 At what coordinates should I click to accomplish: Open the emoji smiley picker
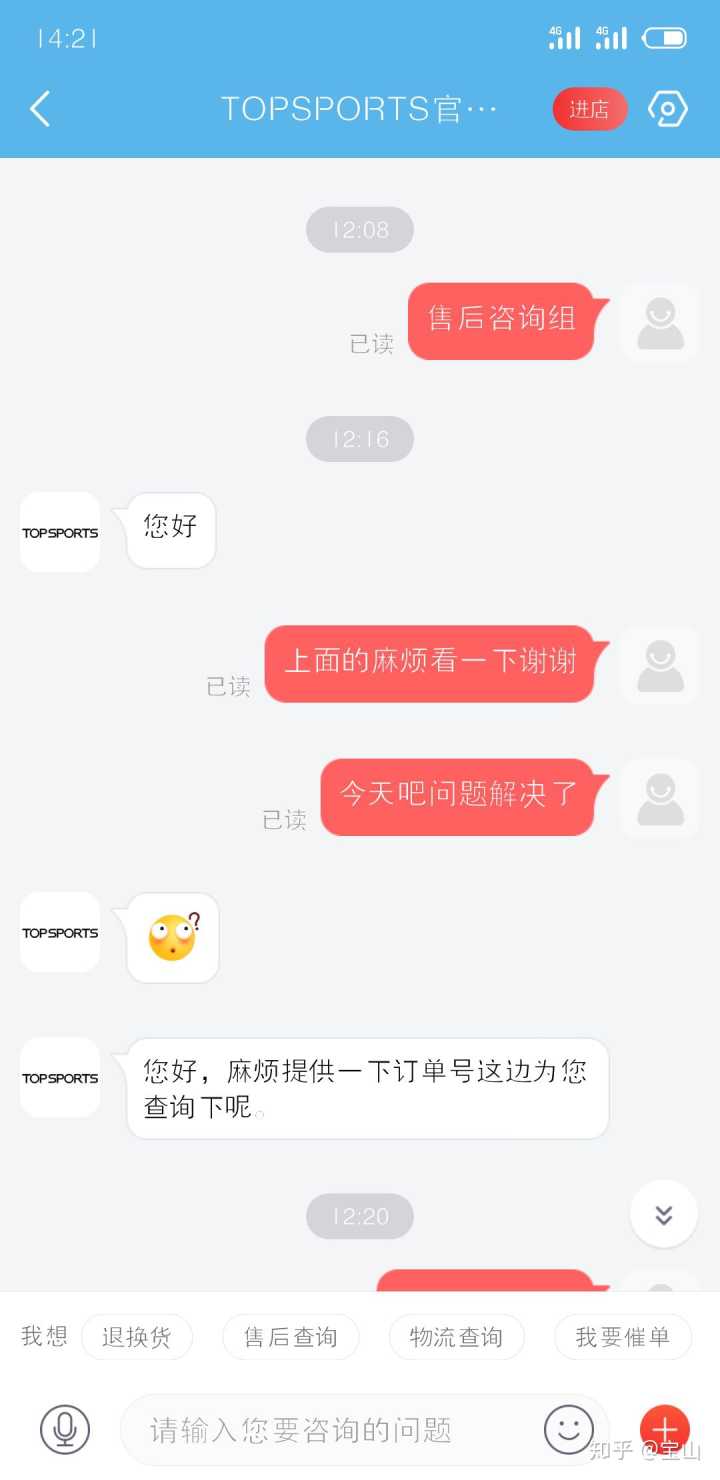[x=568, y=1429]
